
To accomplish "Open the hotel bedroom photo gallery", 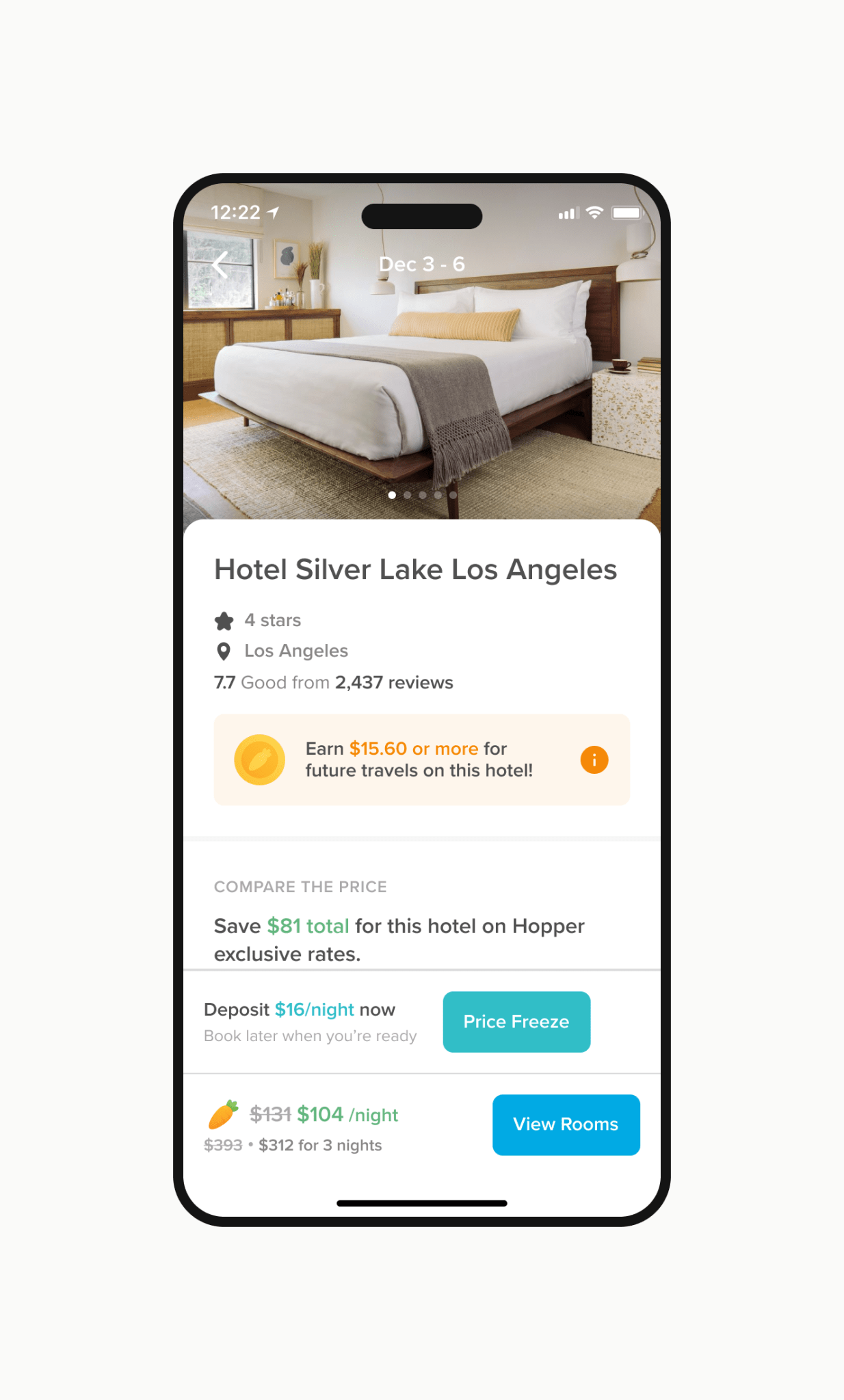I will point(421,383).
